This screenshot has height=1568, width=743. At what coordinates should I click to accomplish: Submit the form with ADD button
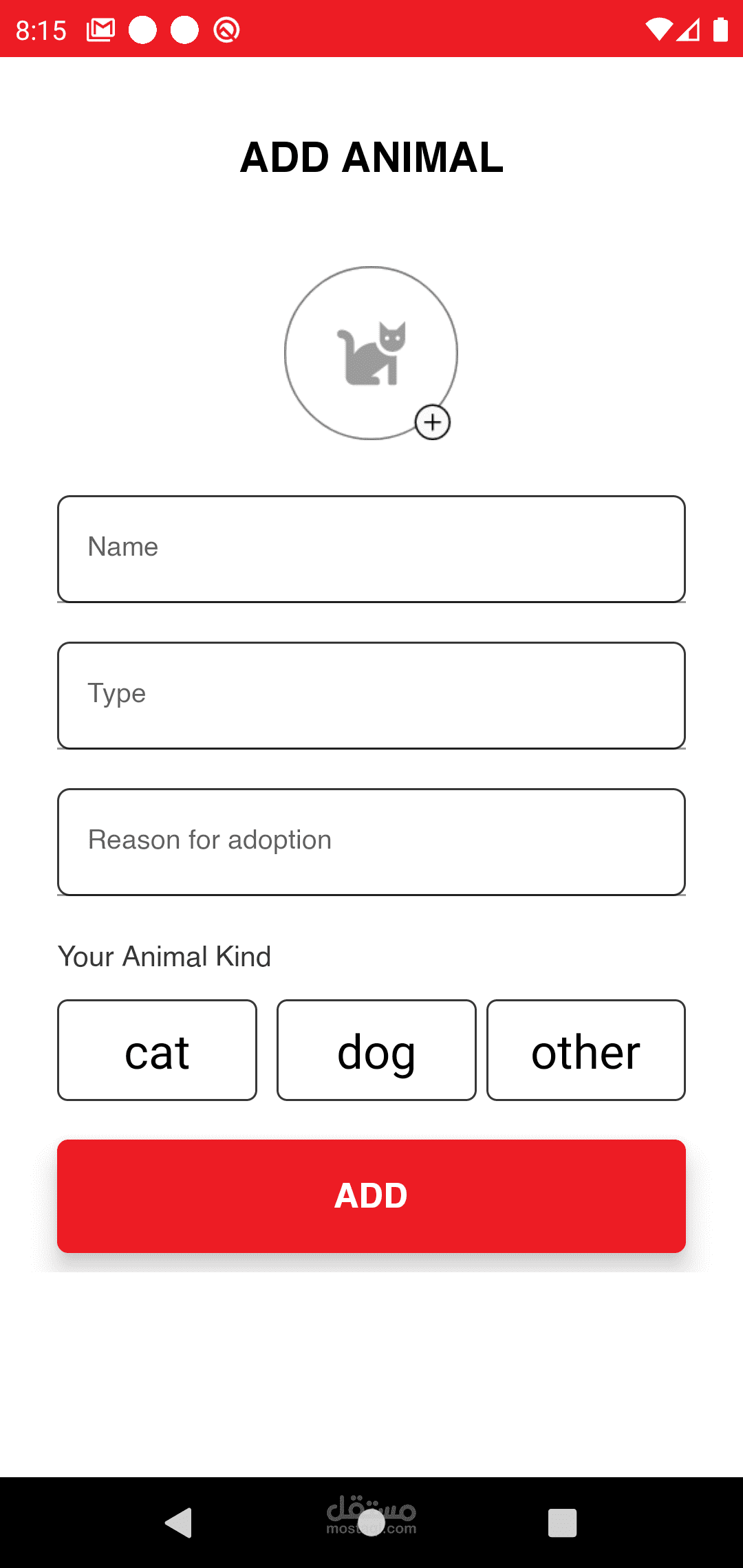(x=371, y=1196)
